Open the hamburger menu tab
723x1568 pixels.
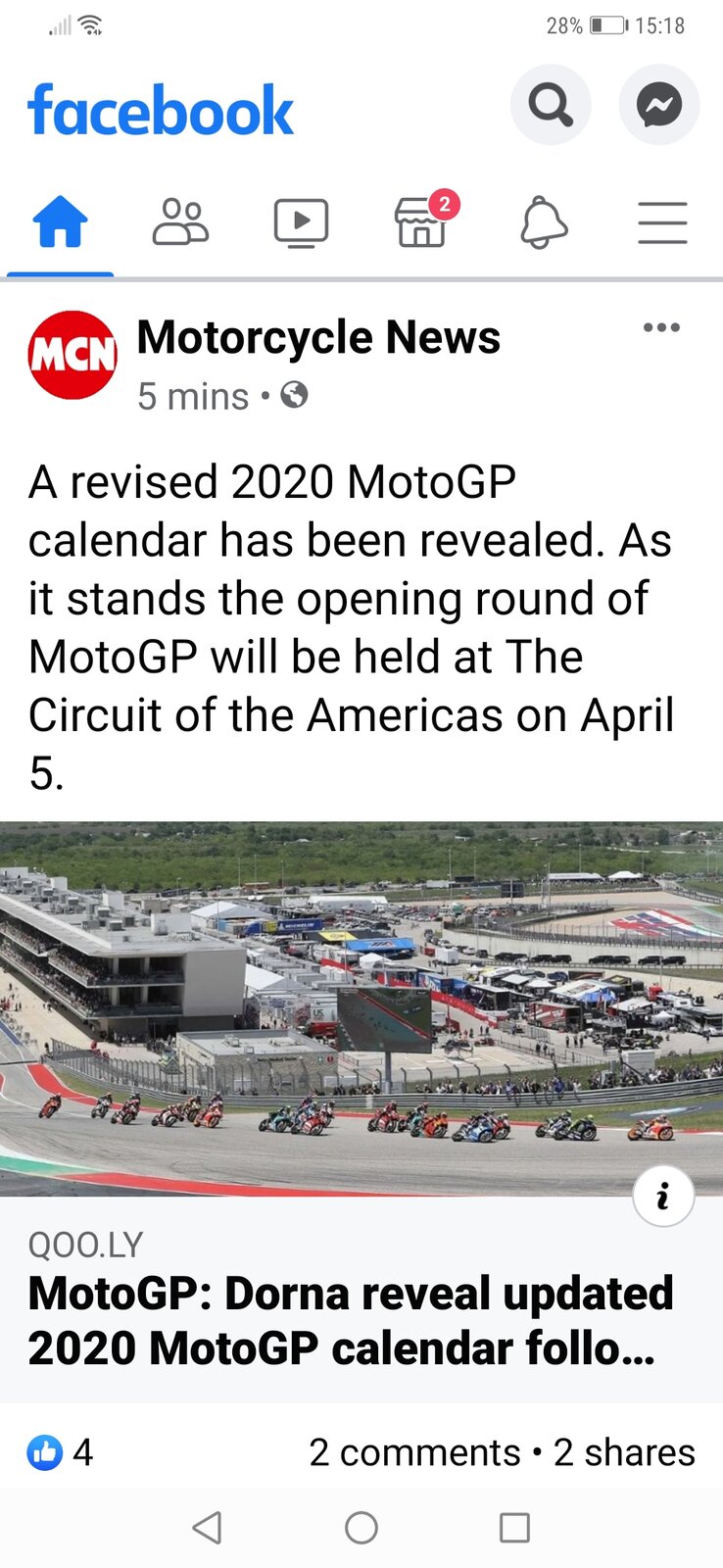coord(662,222)
